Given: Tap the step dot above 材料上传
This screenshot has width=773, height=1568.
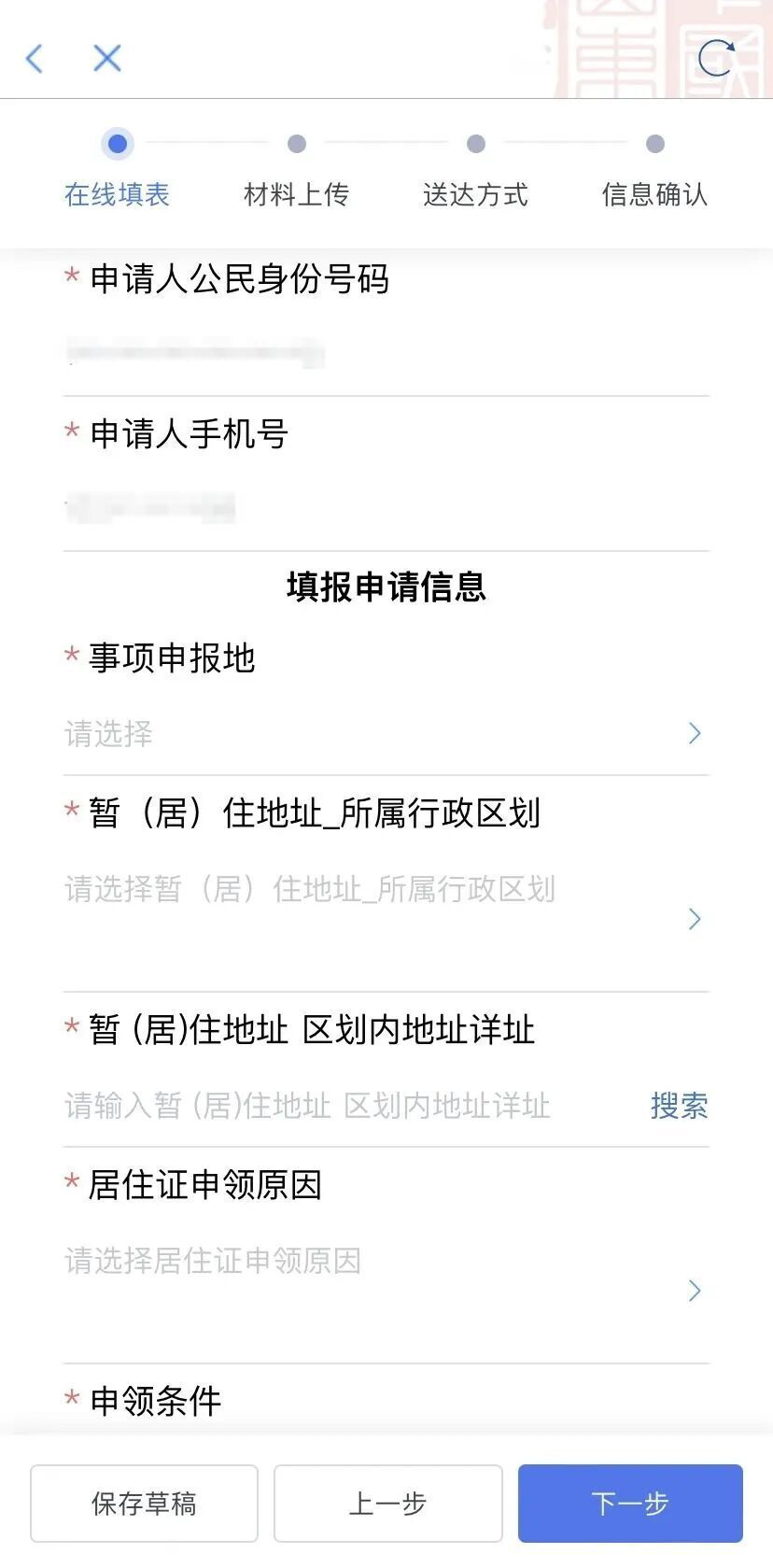Looking at the screenshot, I should click(296, 144).
